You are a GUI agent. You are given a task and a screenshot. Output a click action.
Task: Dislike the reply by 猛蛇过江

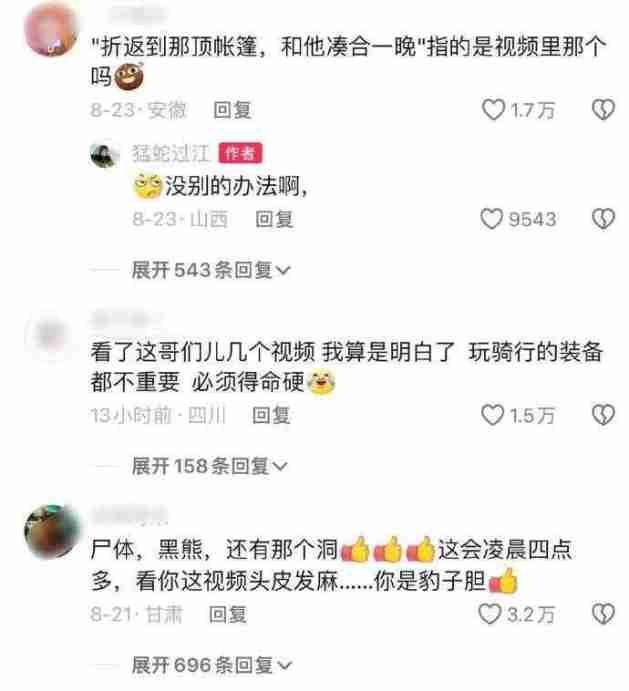pos(602,219)
